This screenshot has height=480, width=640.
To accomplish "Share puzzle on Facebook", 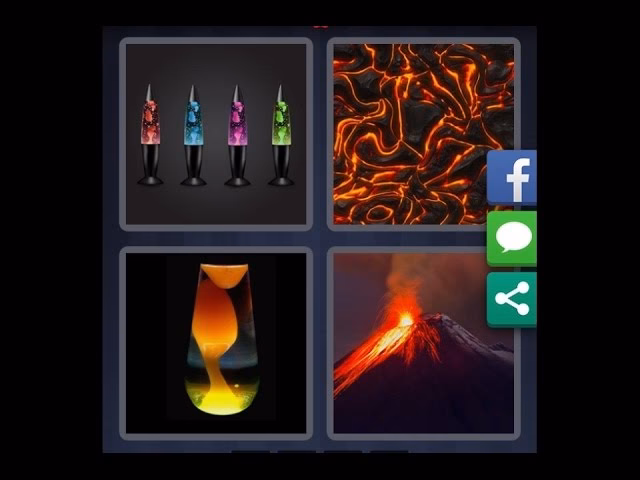I will tap(512, 178).
